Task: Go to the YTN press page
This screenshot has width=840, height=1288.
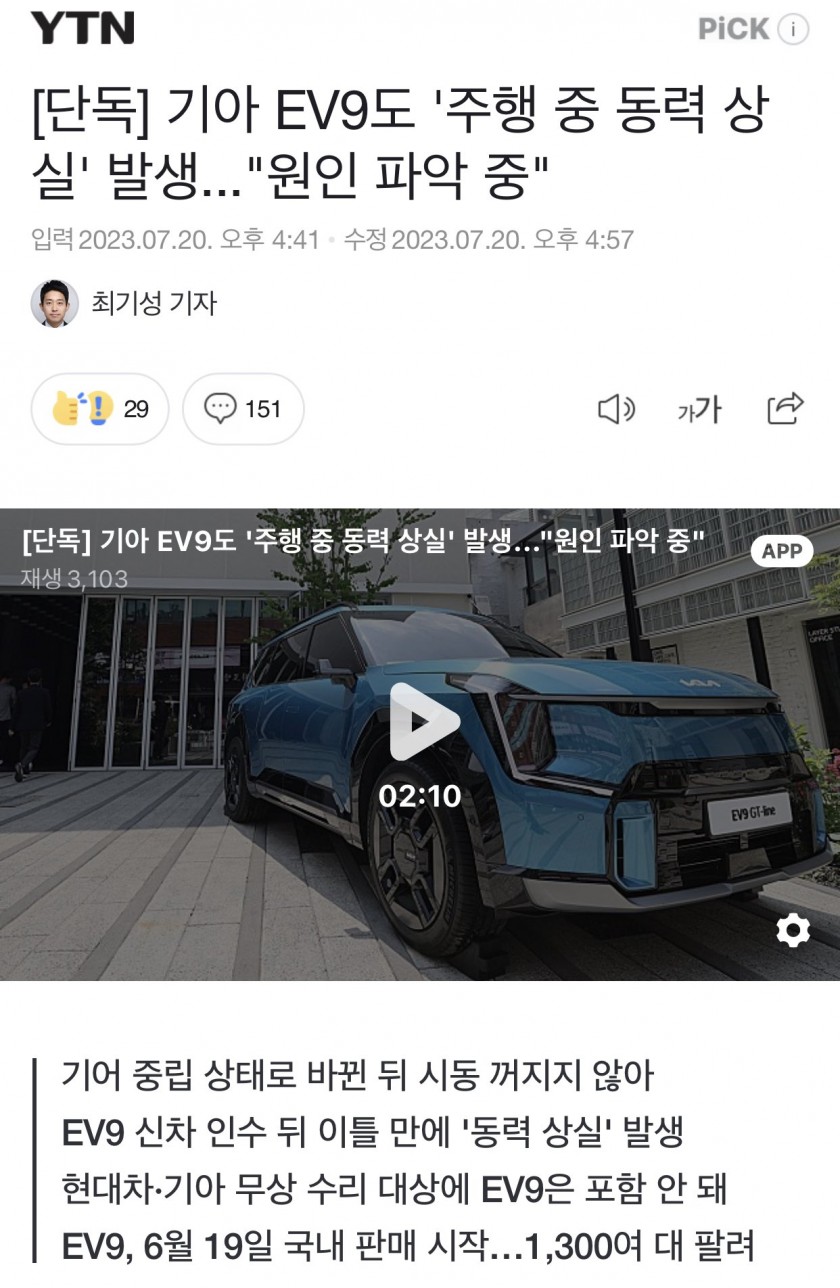Action: click(x=82, y=29)
